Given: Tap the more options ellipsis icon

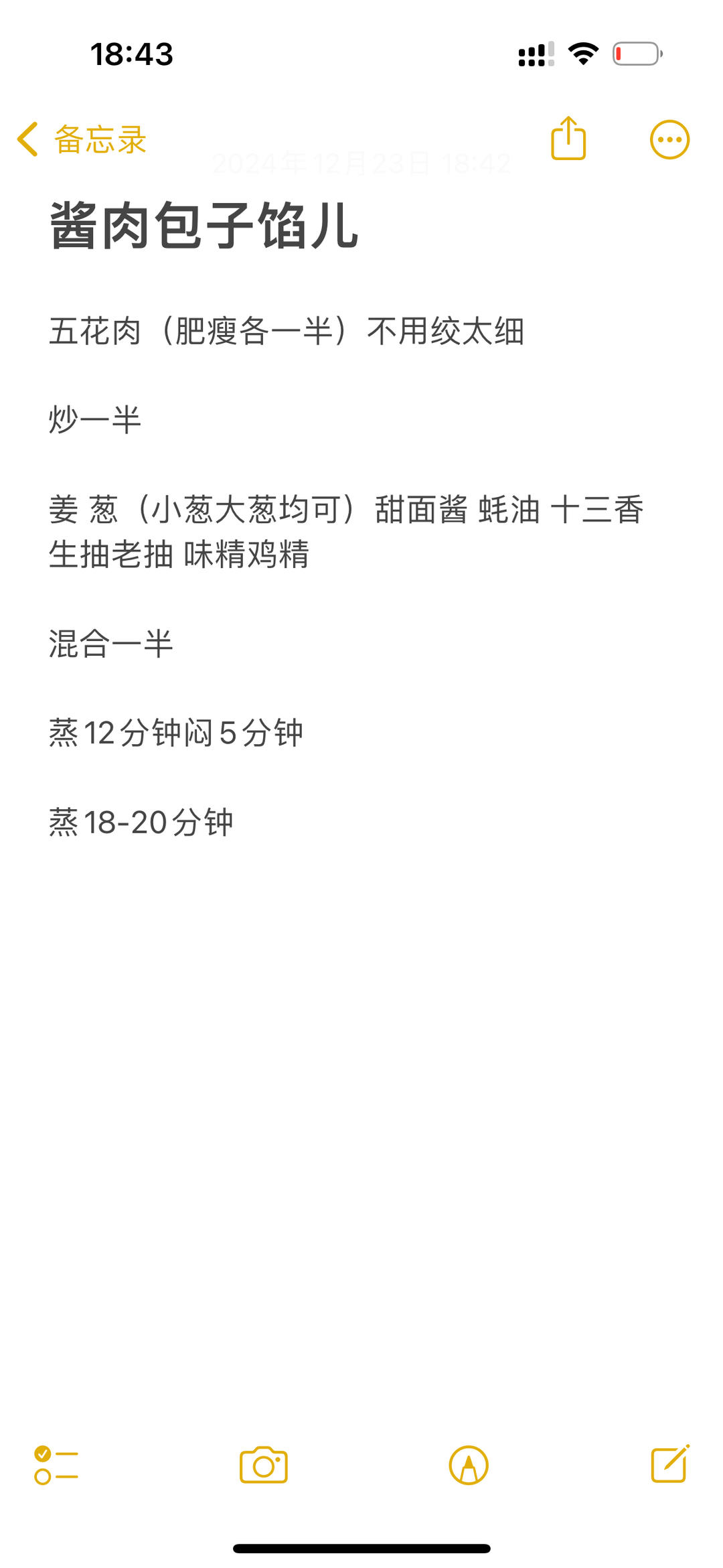Looking at the screenshot, I should (669, 139).
